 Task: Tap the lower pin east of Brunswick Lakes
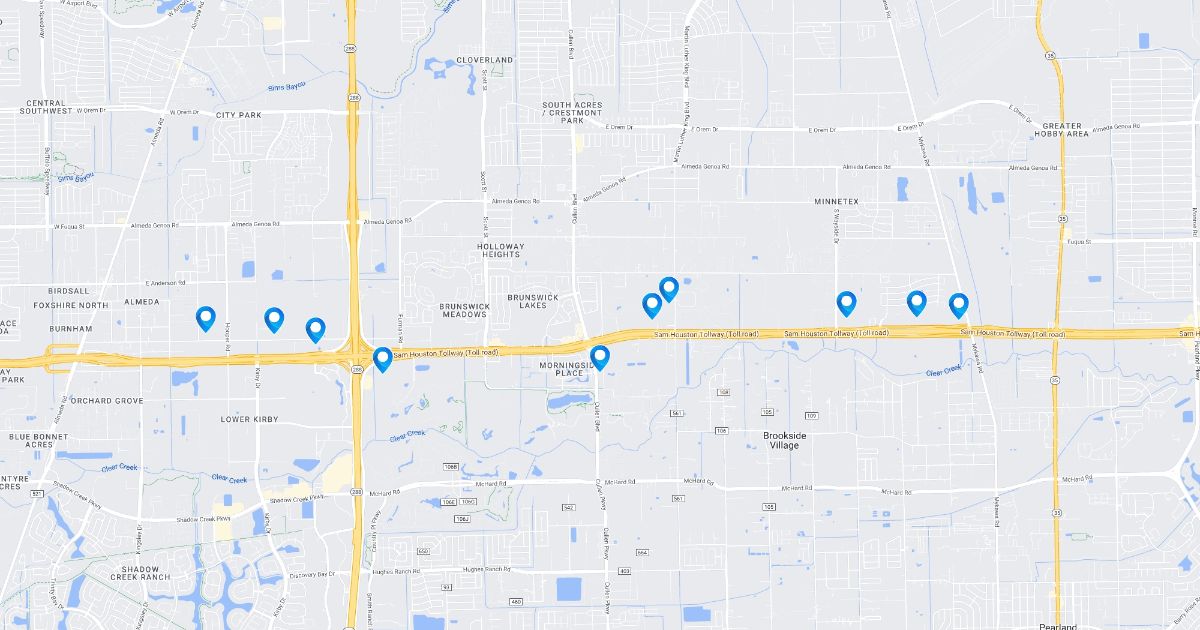click(x=652, y=304)
